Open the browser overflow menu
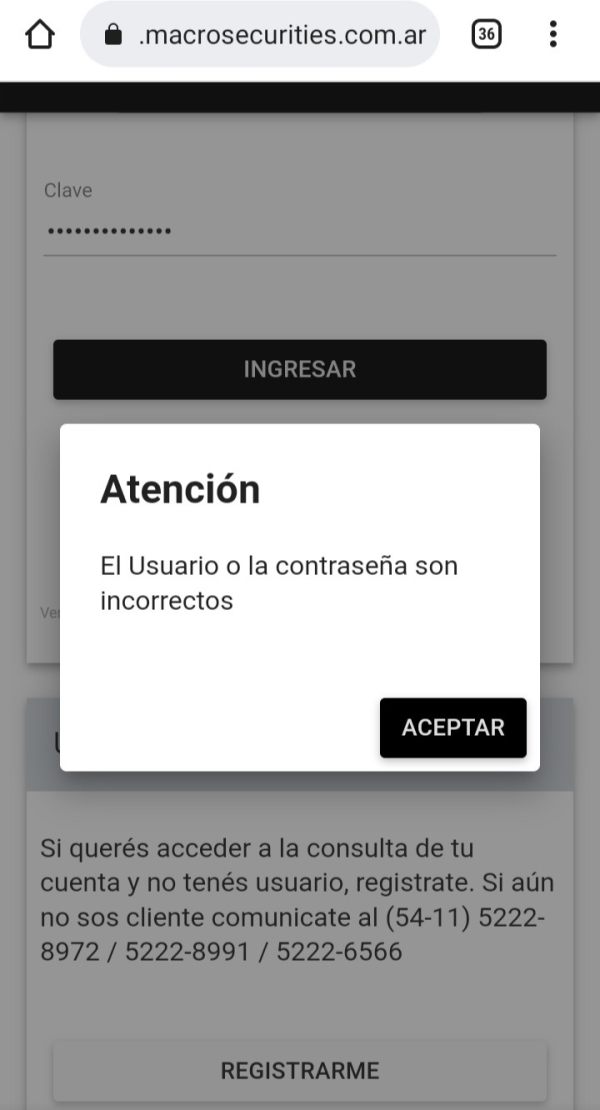 pyautogui.click(x=553, y=34)
